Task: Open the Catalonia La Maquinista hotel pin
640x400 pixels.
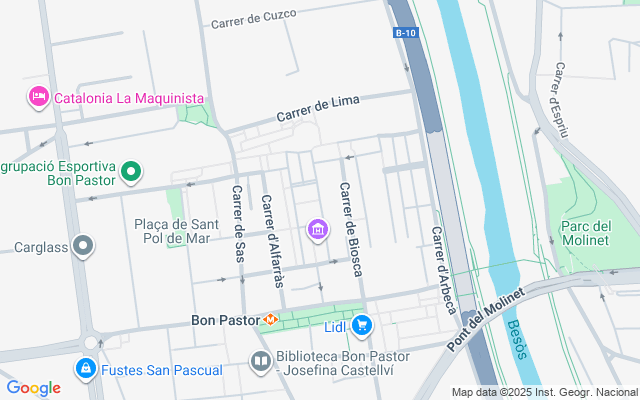Action: [x=39, y=97]
